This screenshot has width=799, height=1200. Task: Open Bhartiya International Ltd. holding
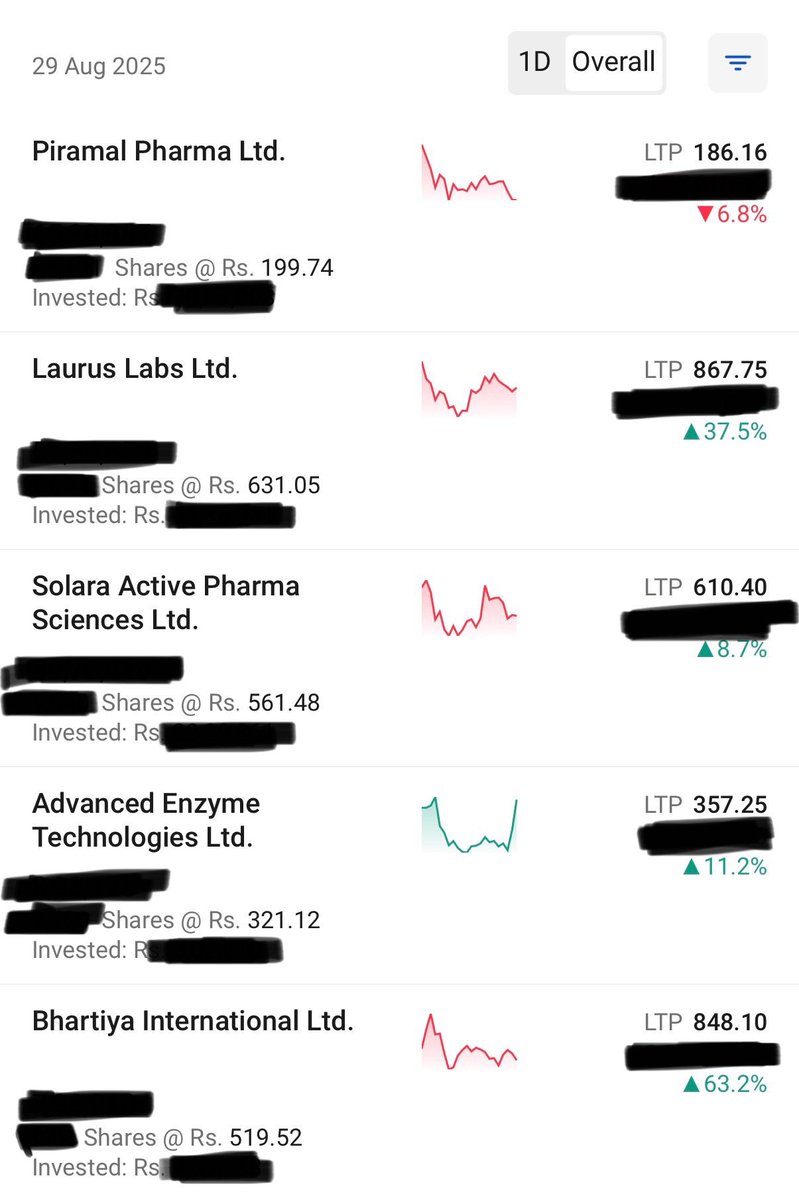(193, 1022)
